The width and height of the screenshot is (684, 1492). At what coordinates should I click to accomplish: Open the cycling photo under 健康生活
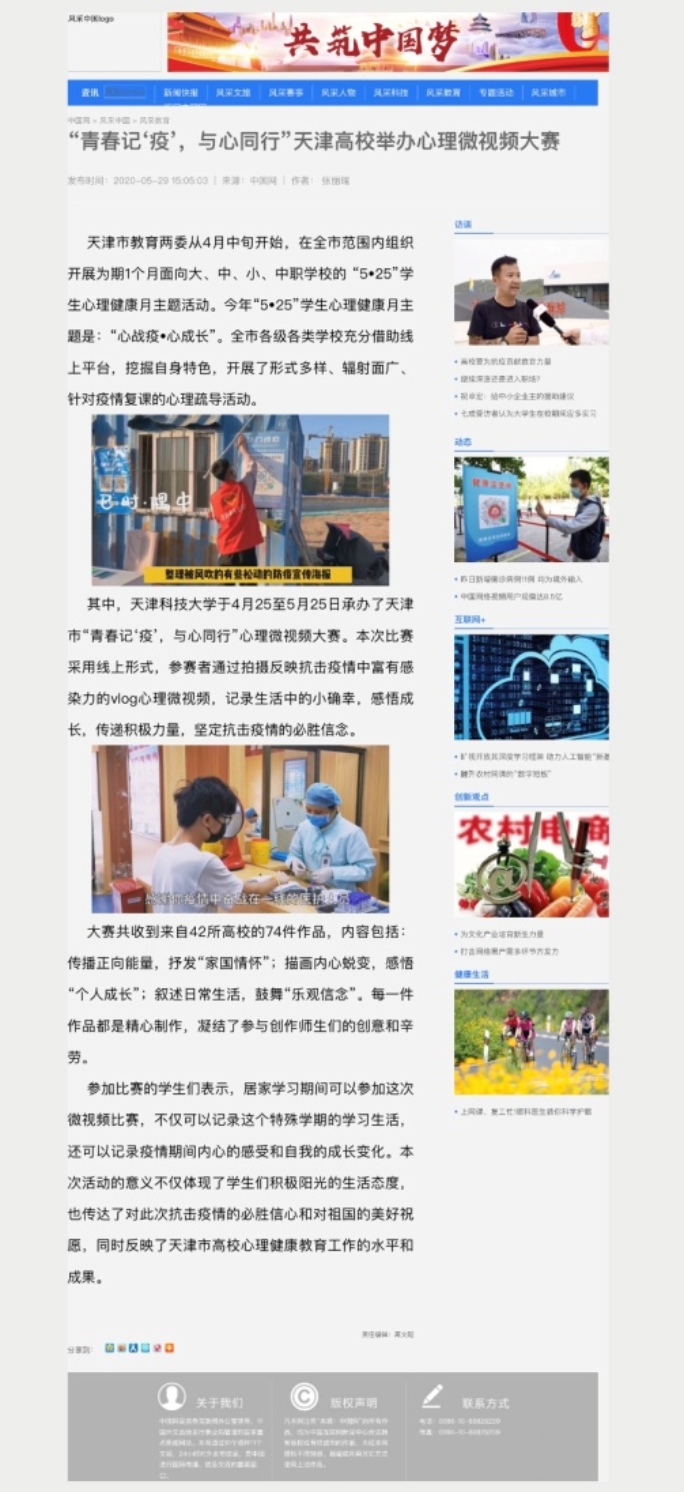[531, 1042]
